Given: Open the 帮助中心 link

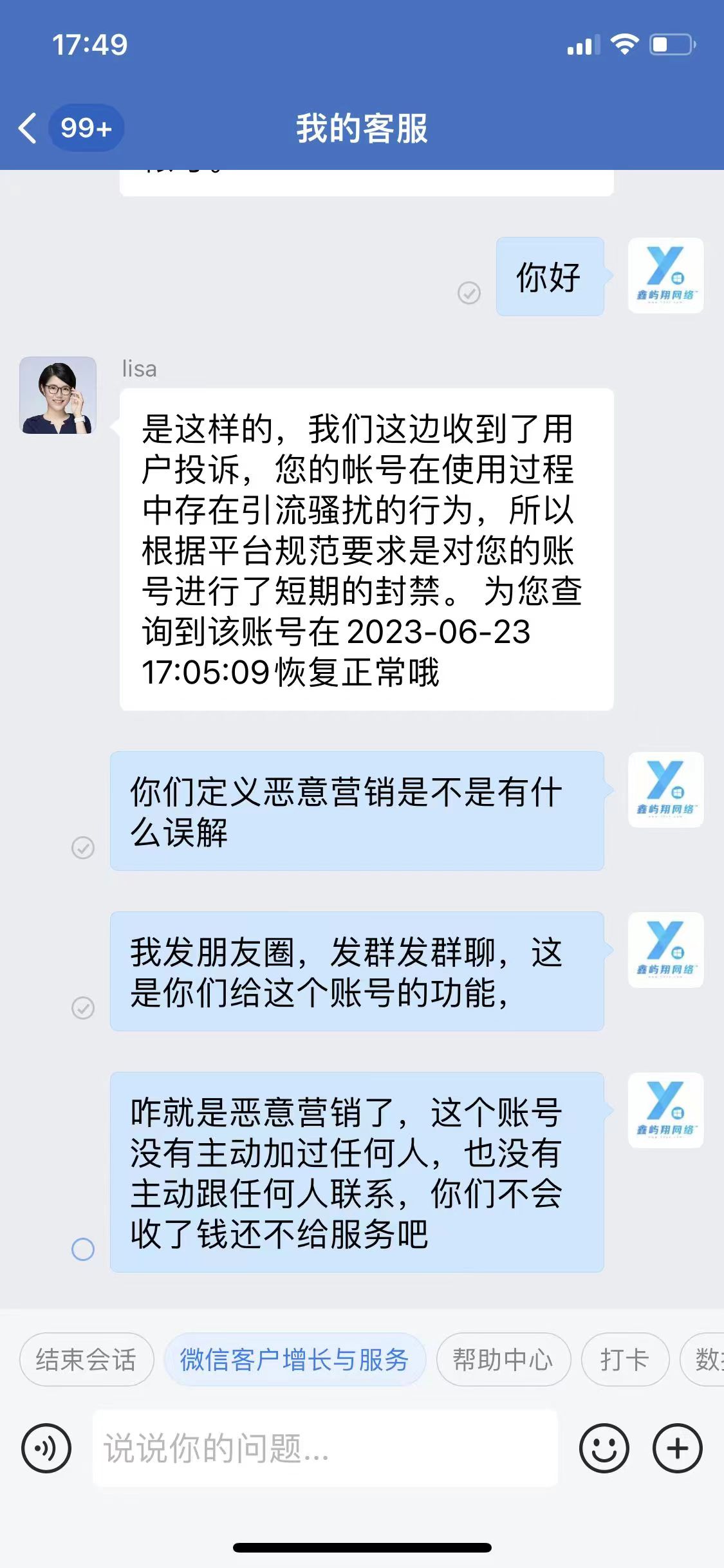Looking at the screenshot, I should [x=503, y=1360].
